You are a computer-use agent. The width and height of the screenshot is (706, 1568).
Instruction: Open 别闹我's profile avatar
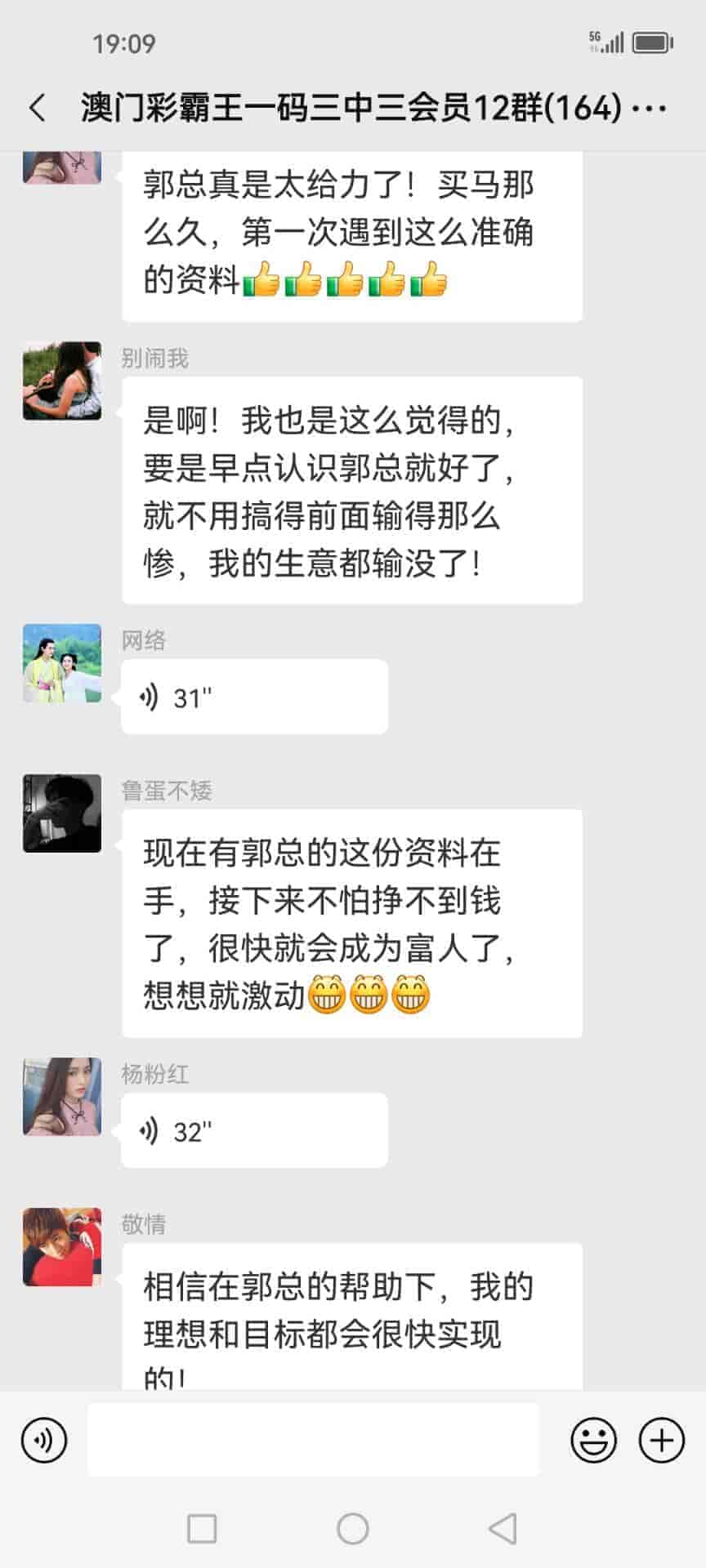coord(62,381)
